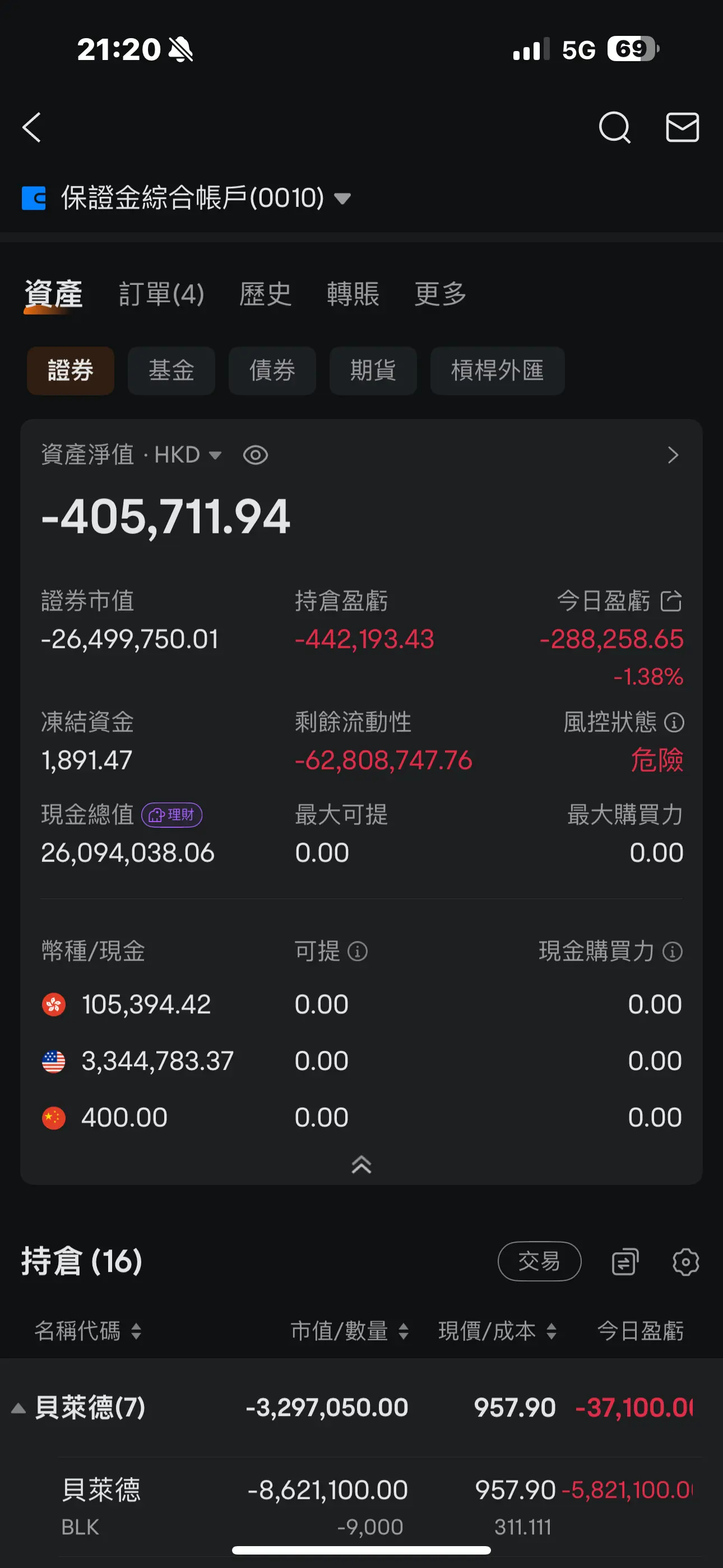Collapse the cash details with the double chevron
Viewport: 723px width, 1568px height.
tap(361, 1164)
